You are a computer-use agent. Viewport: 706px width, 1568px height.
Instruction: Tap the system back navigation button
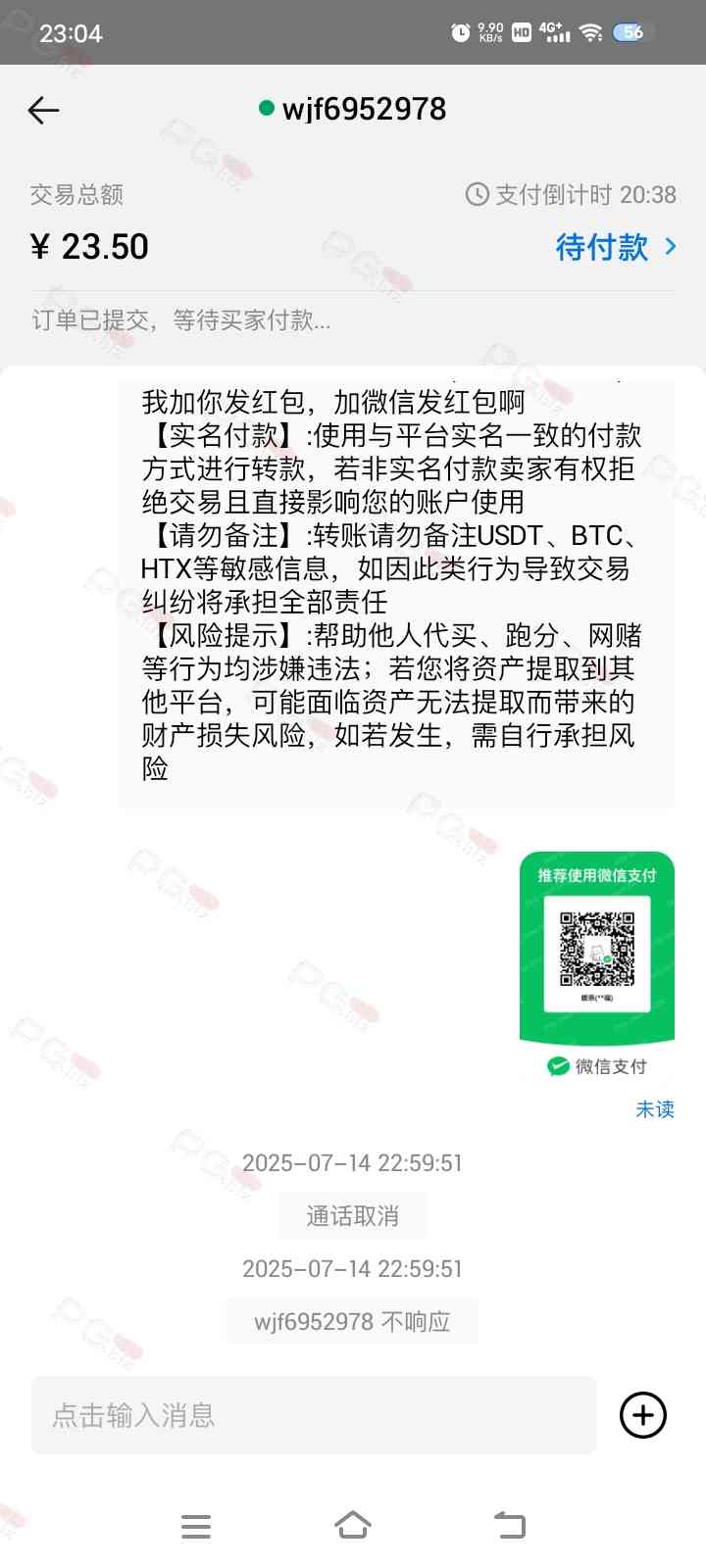(510, 1525)
